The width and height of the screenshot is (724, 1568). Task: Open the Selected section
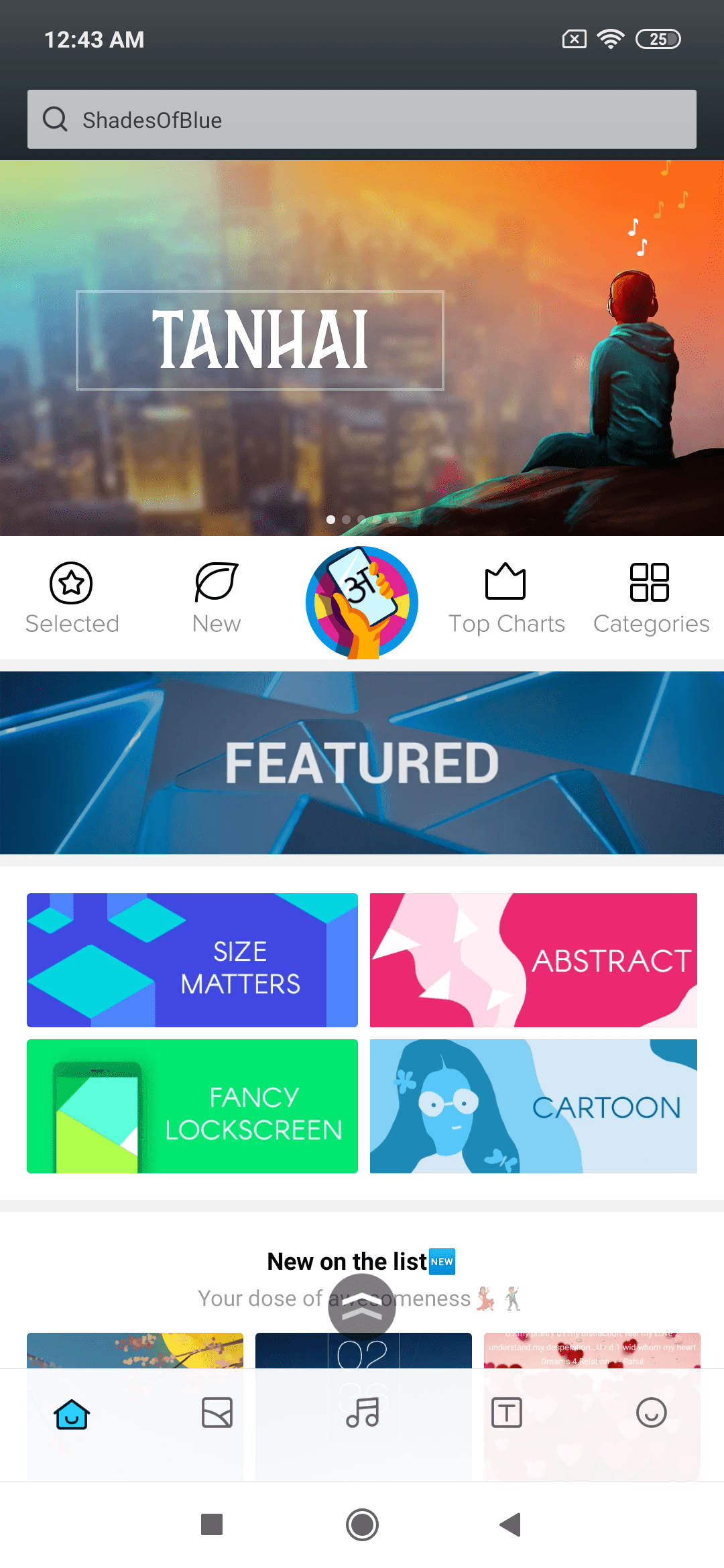point(72,598)
